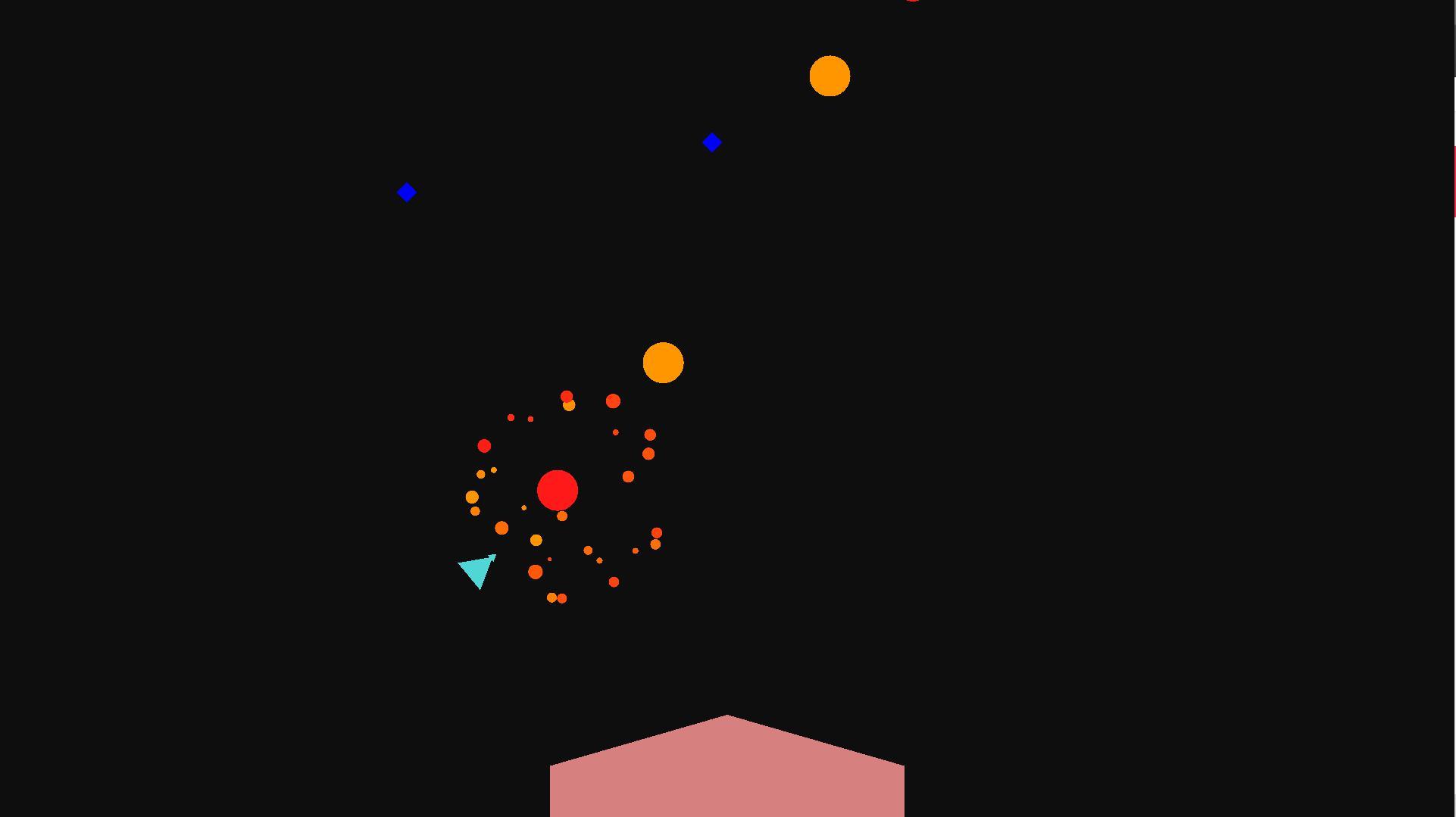Tap the cyan triangle ship
This screenshot has width=1456, height=817.
[x=478, y=569]
